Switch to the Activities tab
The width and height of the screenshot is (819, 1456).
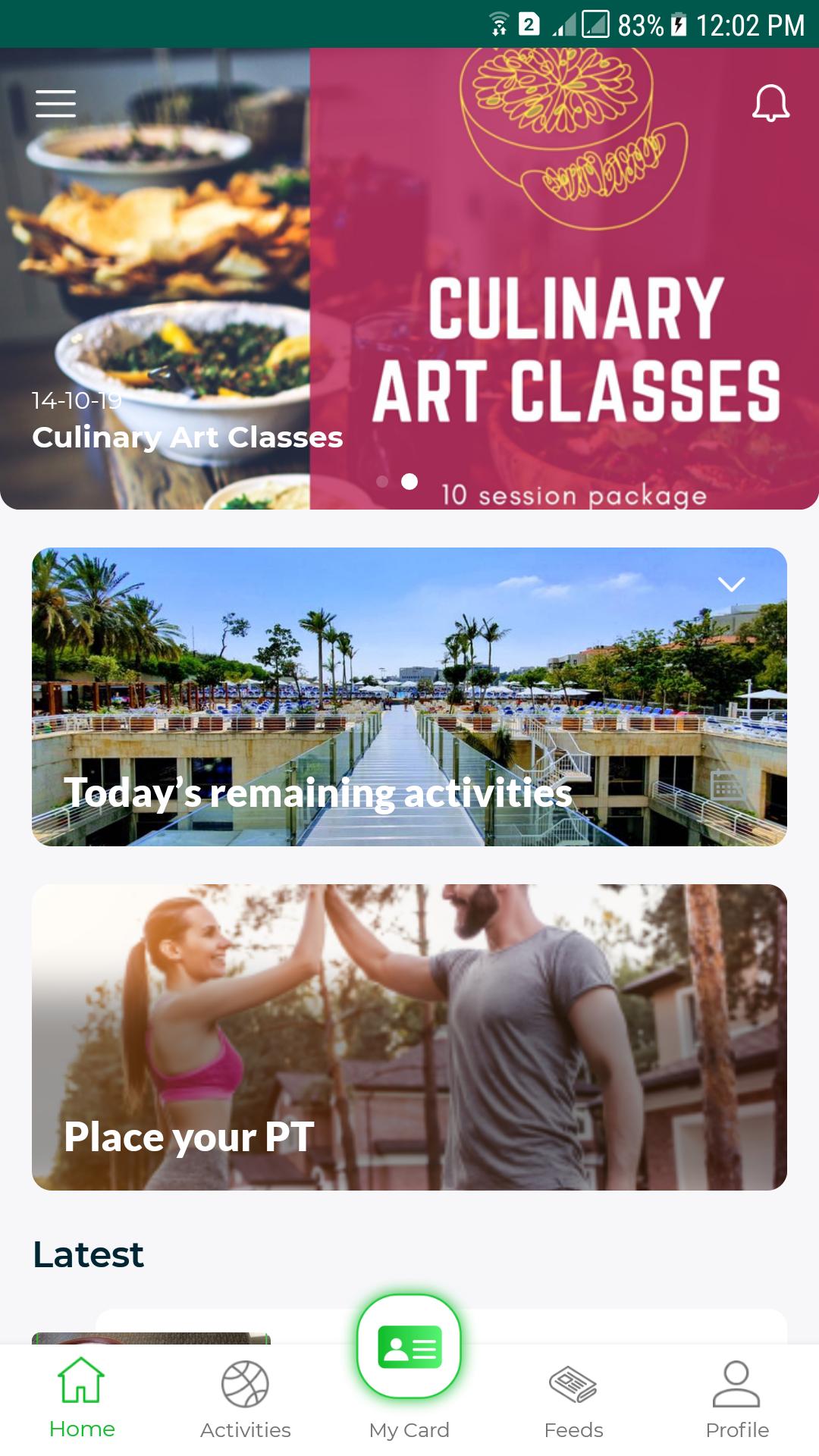click(x=245, y=1400)
